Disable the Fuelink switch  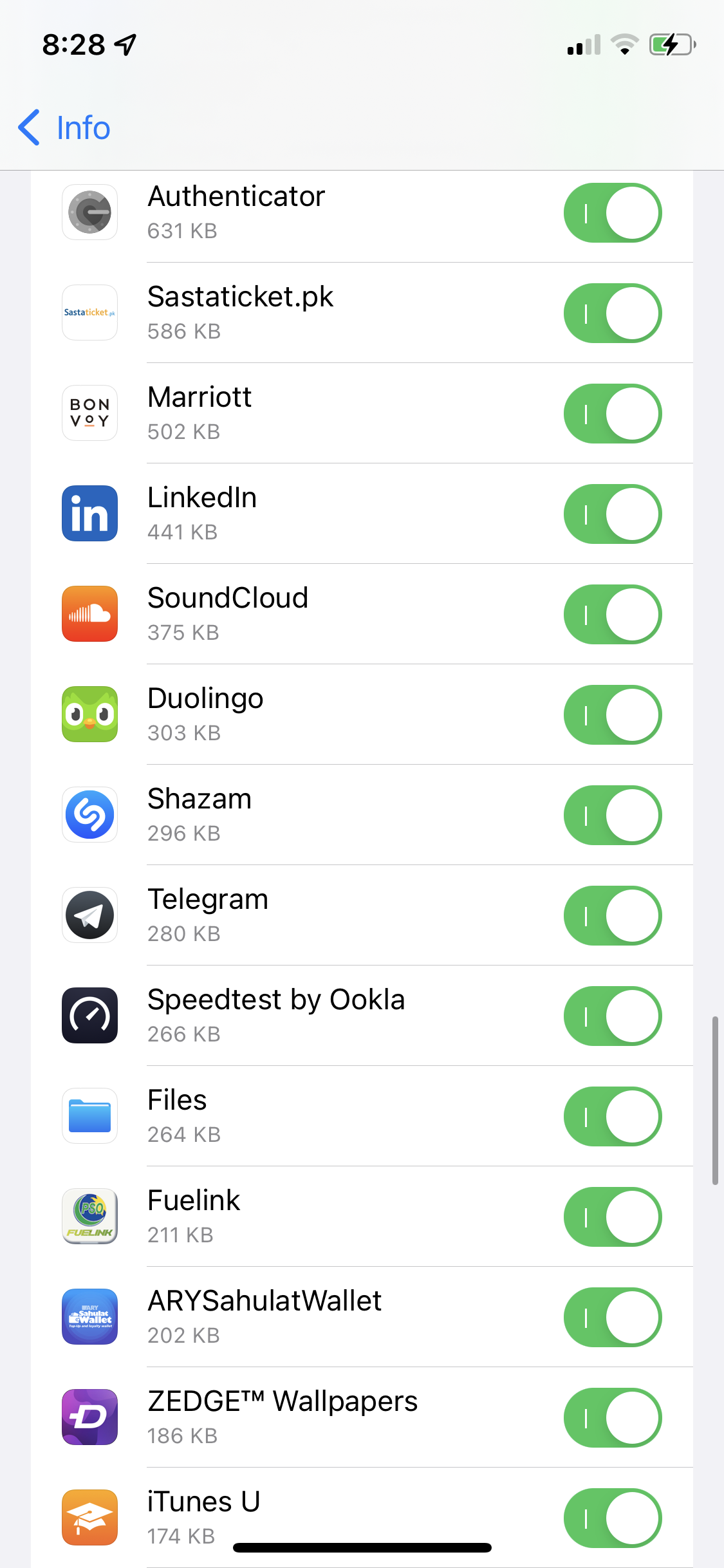[x=612, y=1217]
